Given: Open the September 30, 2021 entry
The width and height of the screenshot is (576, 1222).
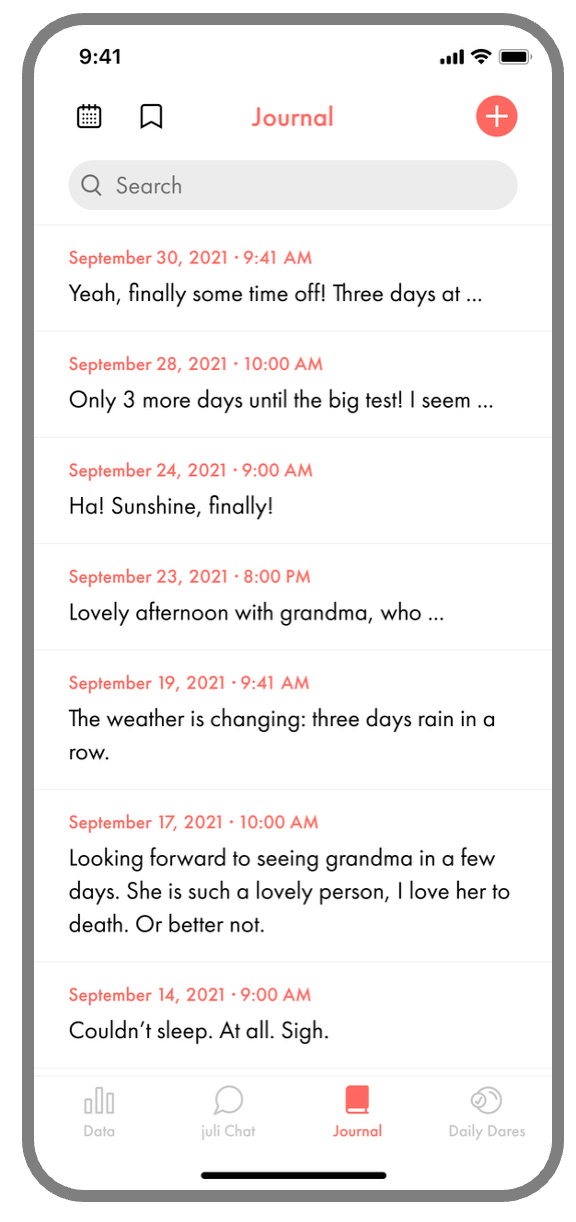Looking at the screenshot, I should click(293, 278).
